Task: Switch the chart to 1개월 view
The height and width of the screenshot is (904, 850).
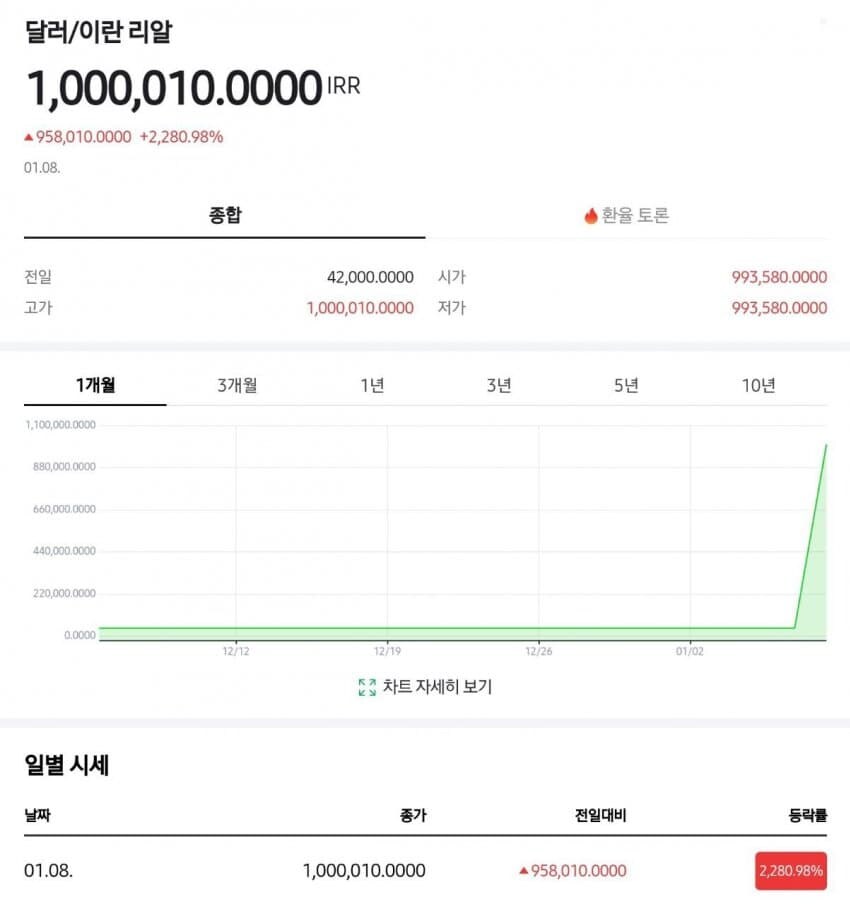Action: (93, 384)
